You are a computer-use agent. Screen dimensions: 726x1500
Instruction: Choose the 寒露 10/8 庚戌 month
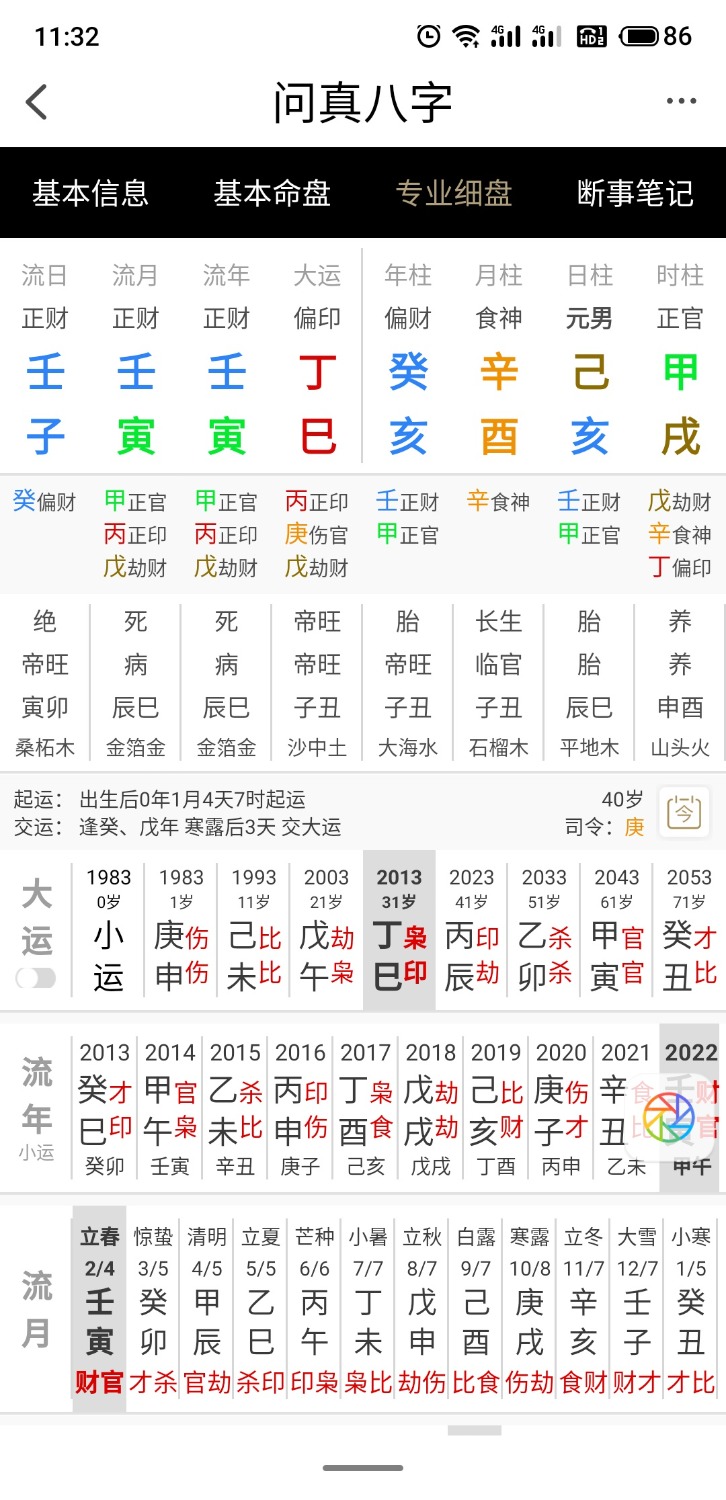(x=529, y=1310)
